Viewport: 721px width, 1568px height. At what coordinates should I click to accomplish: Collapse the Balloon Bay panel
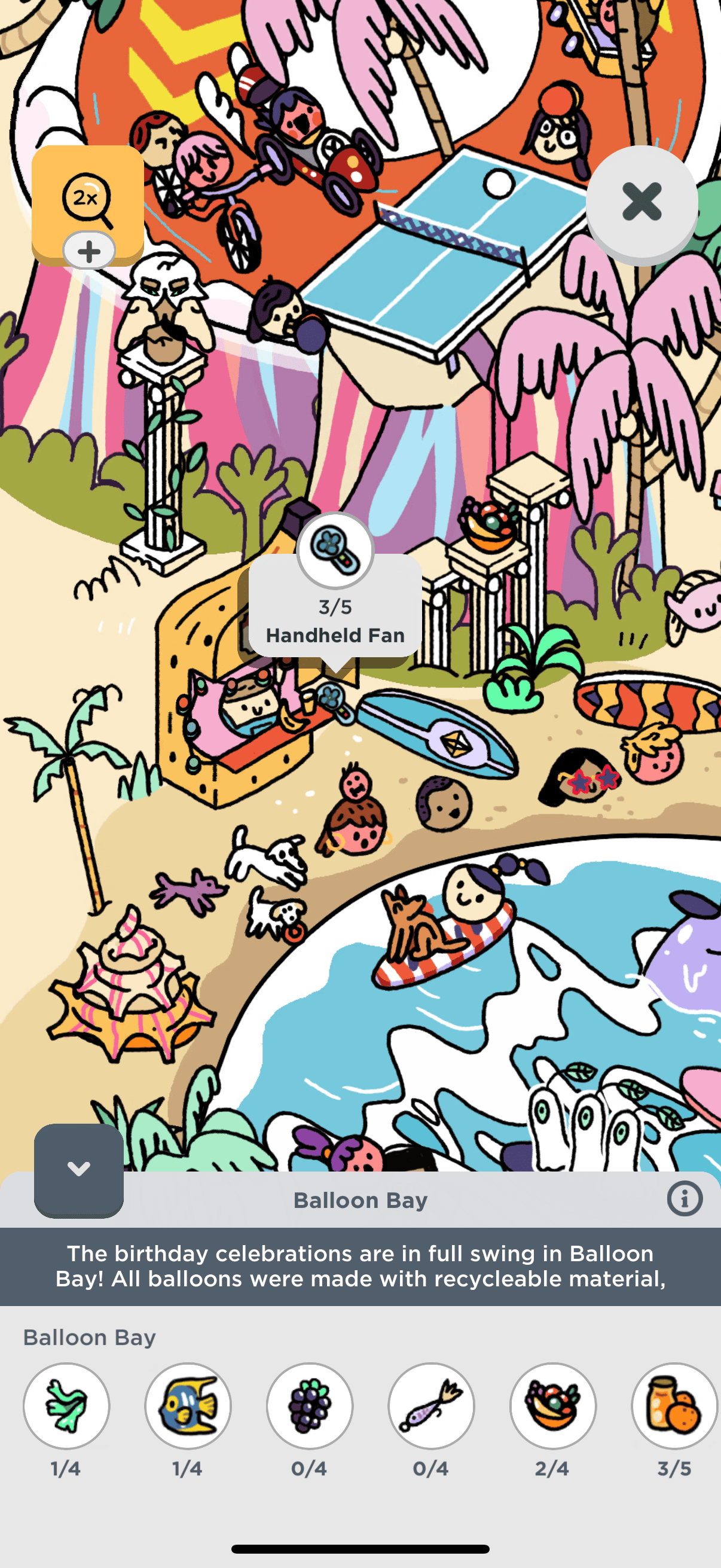(78, 1169)
